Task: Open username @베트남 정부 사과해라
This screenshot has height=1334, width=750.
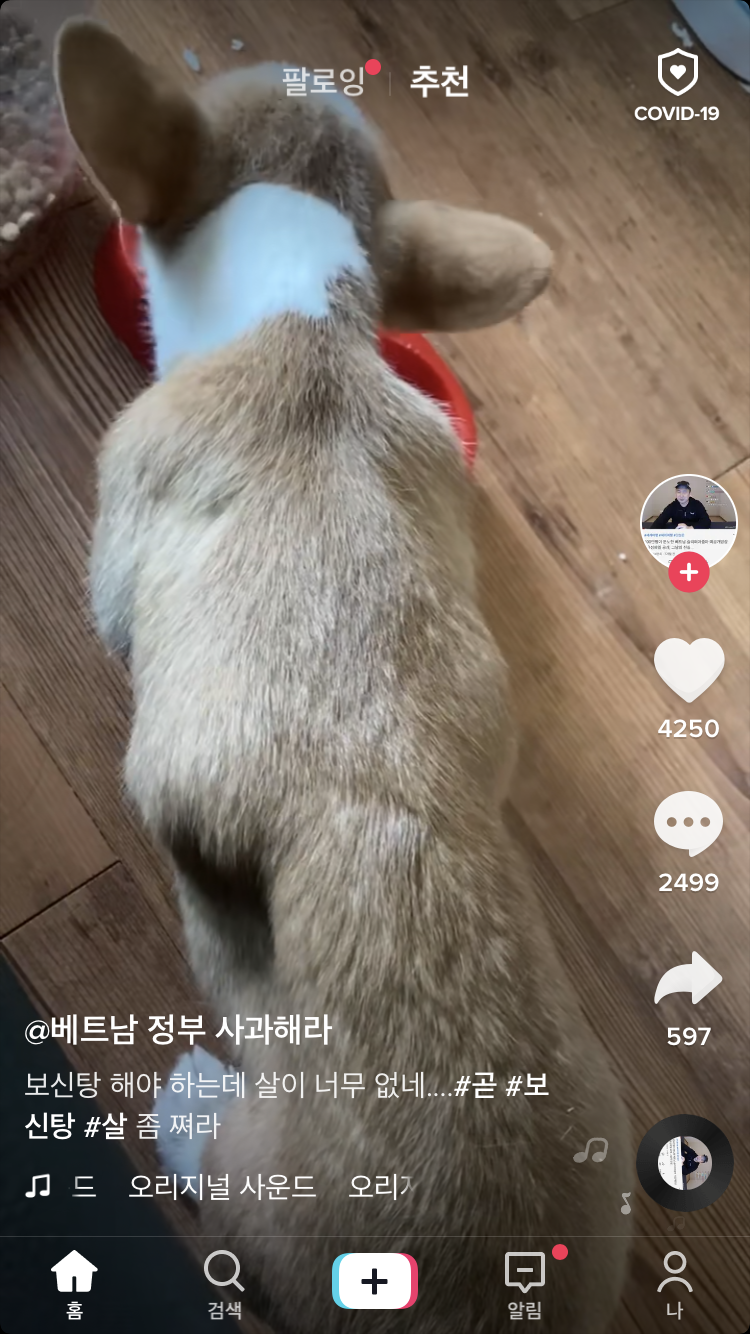Action: click(178, 1030)
